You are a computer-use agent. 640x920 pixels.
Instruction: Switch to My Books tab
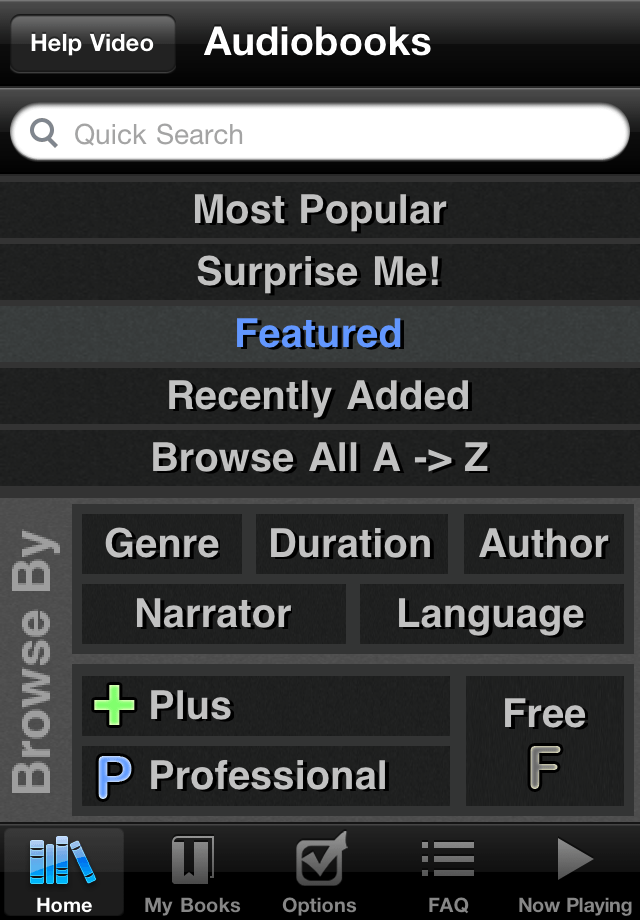pyautogui.click(x=192, y=874)
